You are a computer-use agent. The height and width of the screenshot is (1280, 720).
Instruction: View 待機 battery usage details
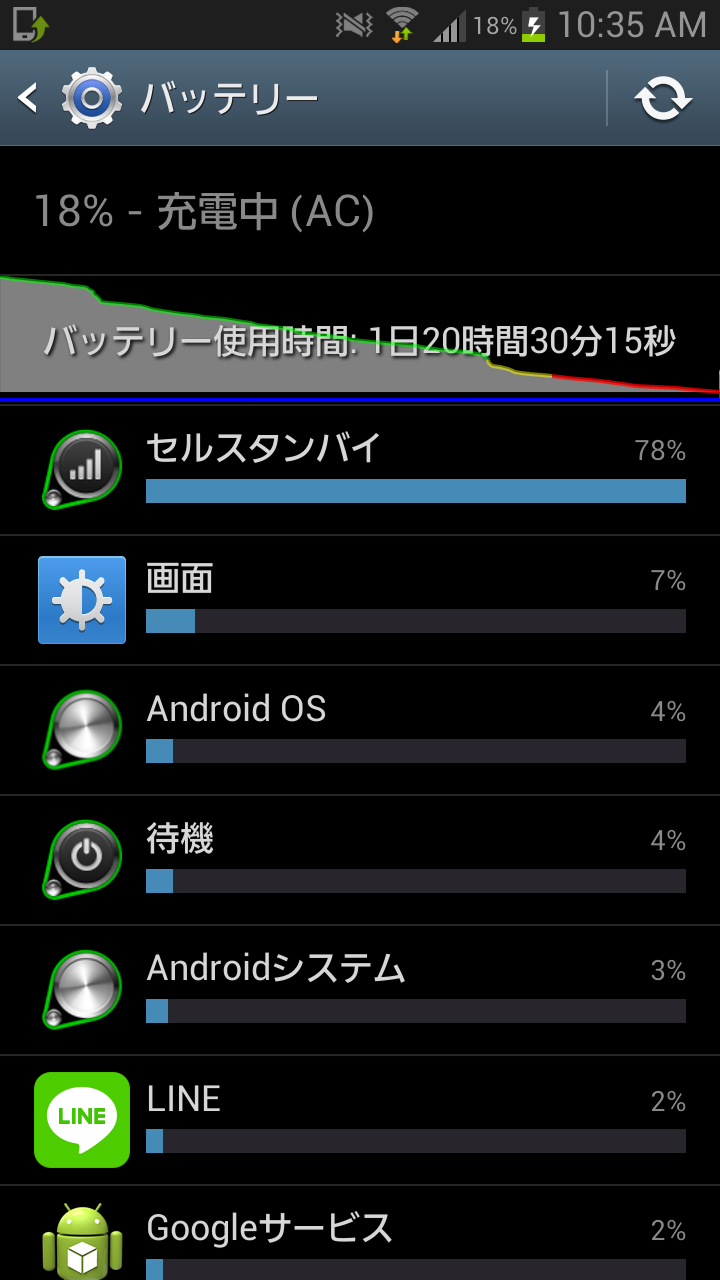(x=360, y=860)
